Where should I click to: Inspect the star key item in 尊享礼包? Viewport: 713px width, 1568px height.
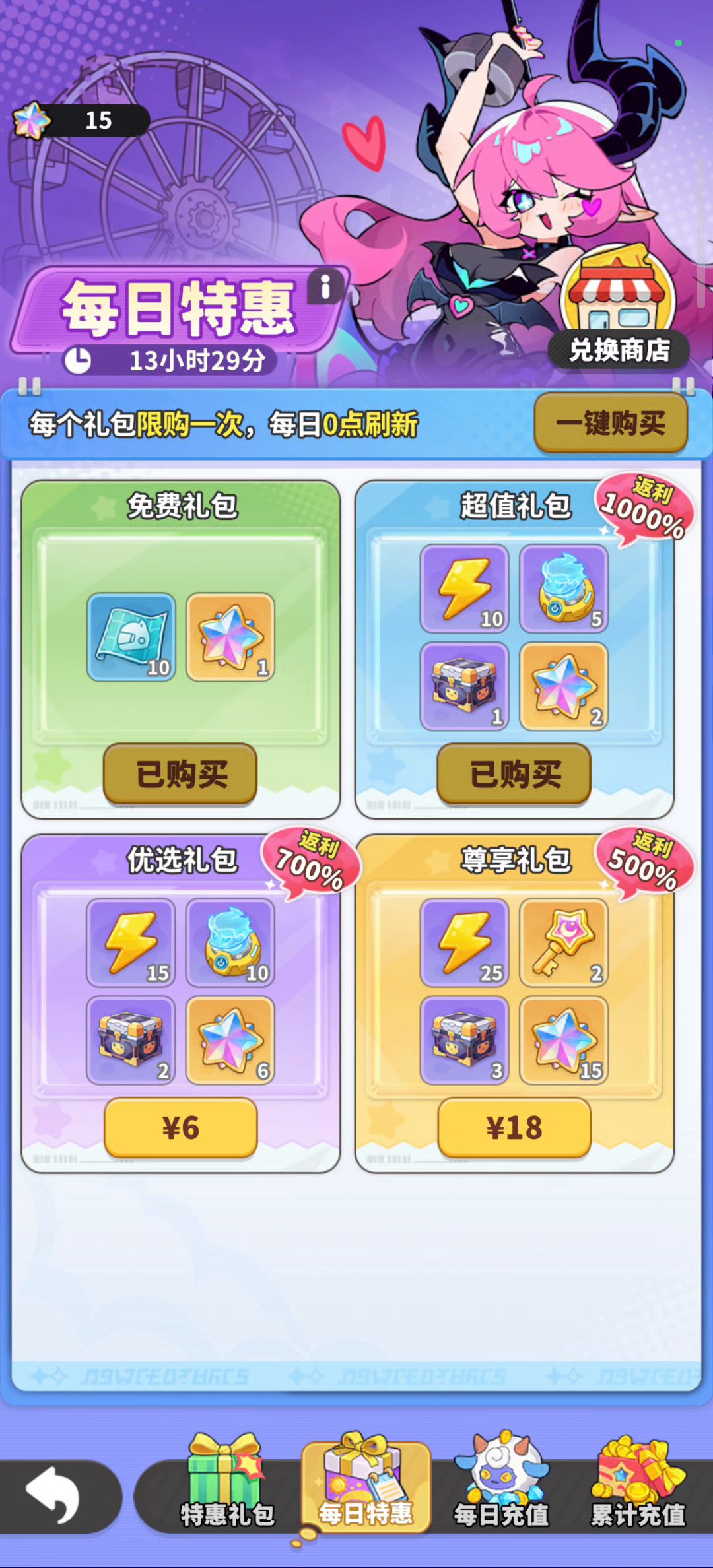point(563,942)
